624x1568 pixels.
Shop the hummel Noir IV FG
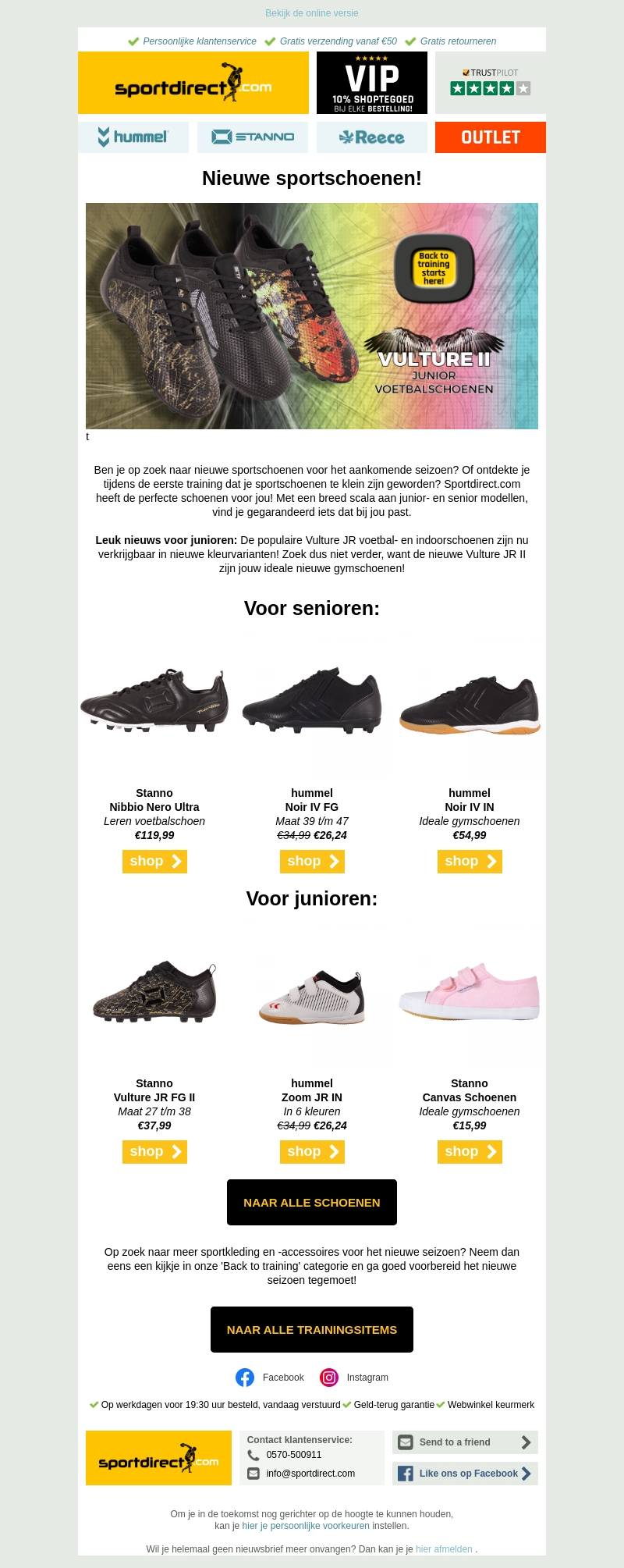click(x=312, y=862)
